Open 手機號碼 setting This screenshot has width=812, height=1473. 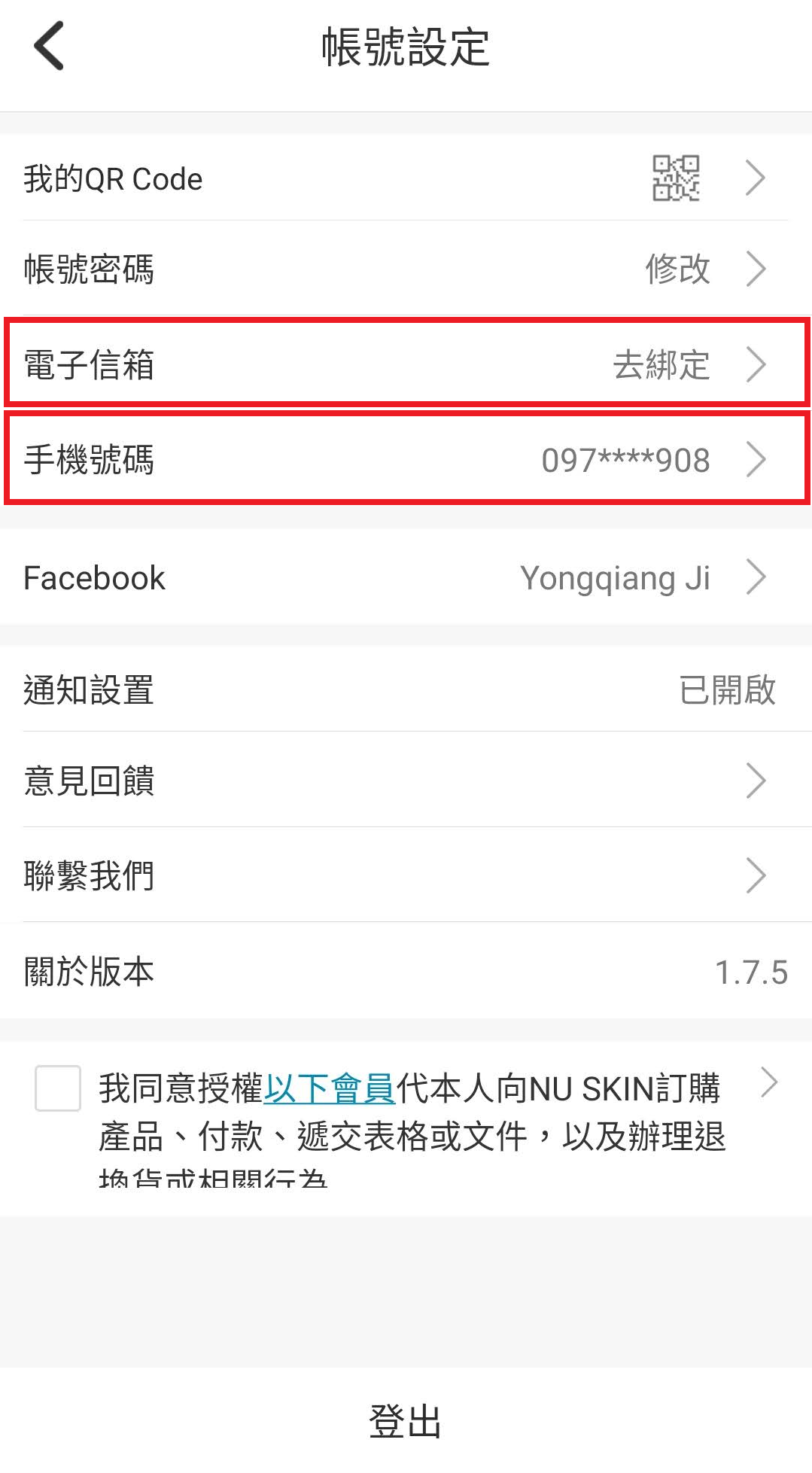[x=406, y=459]
